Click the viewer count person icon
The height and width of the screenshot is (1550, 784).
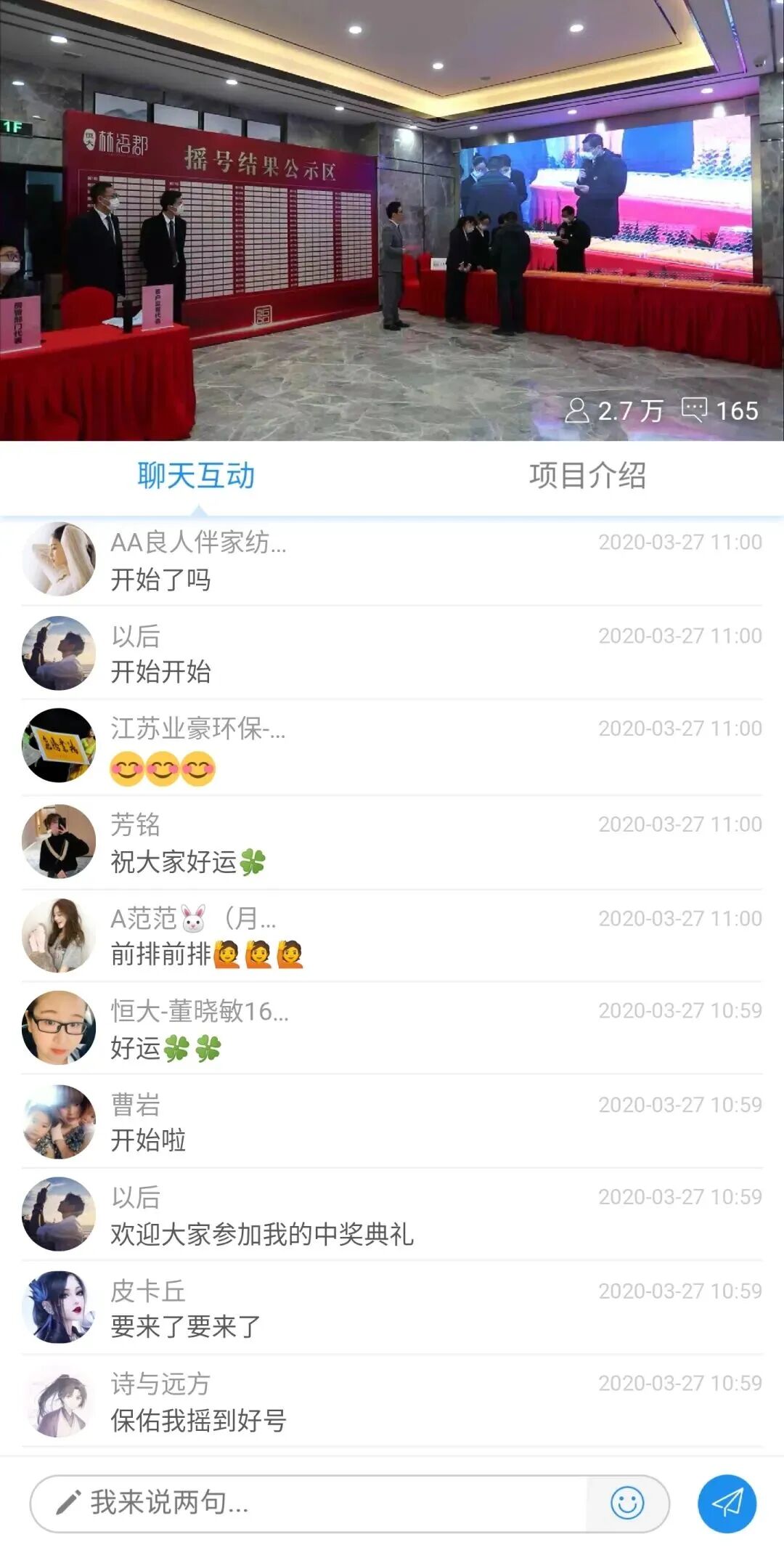pyautogui.click(x=581, y=410)
